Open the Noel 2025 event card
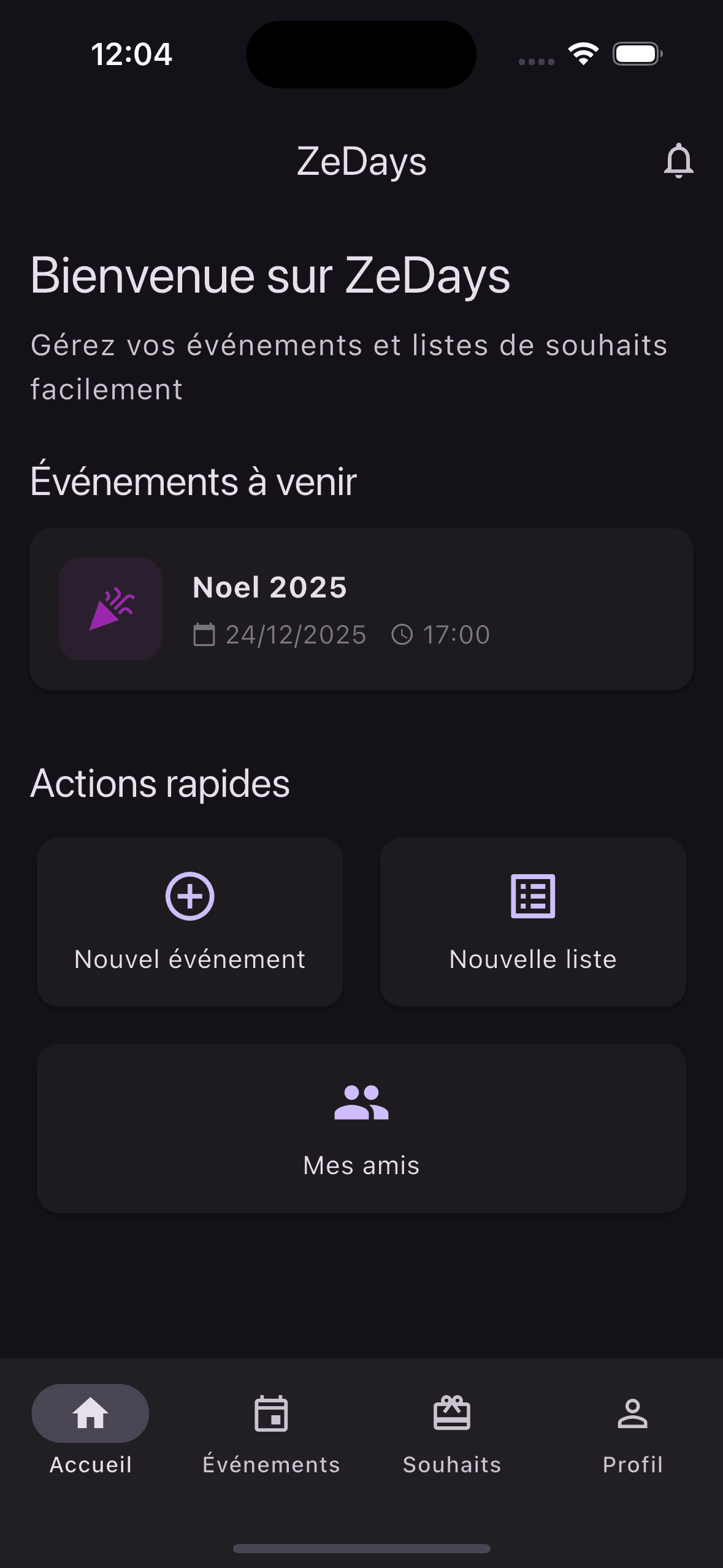Image resolution: width=723 pixels, height=1568 pixels. coord(361,610)
